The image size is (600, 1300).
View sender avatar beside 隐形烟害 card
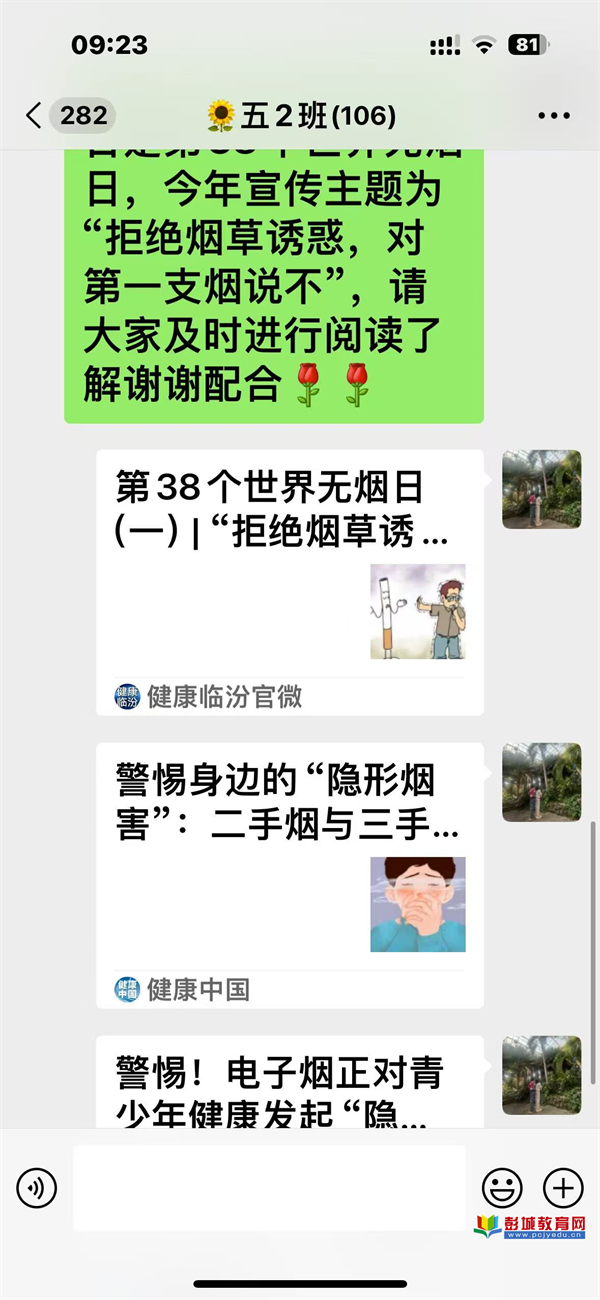(x=541, y=782)
